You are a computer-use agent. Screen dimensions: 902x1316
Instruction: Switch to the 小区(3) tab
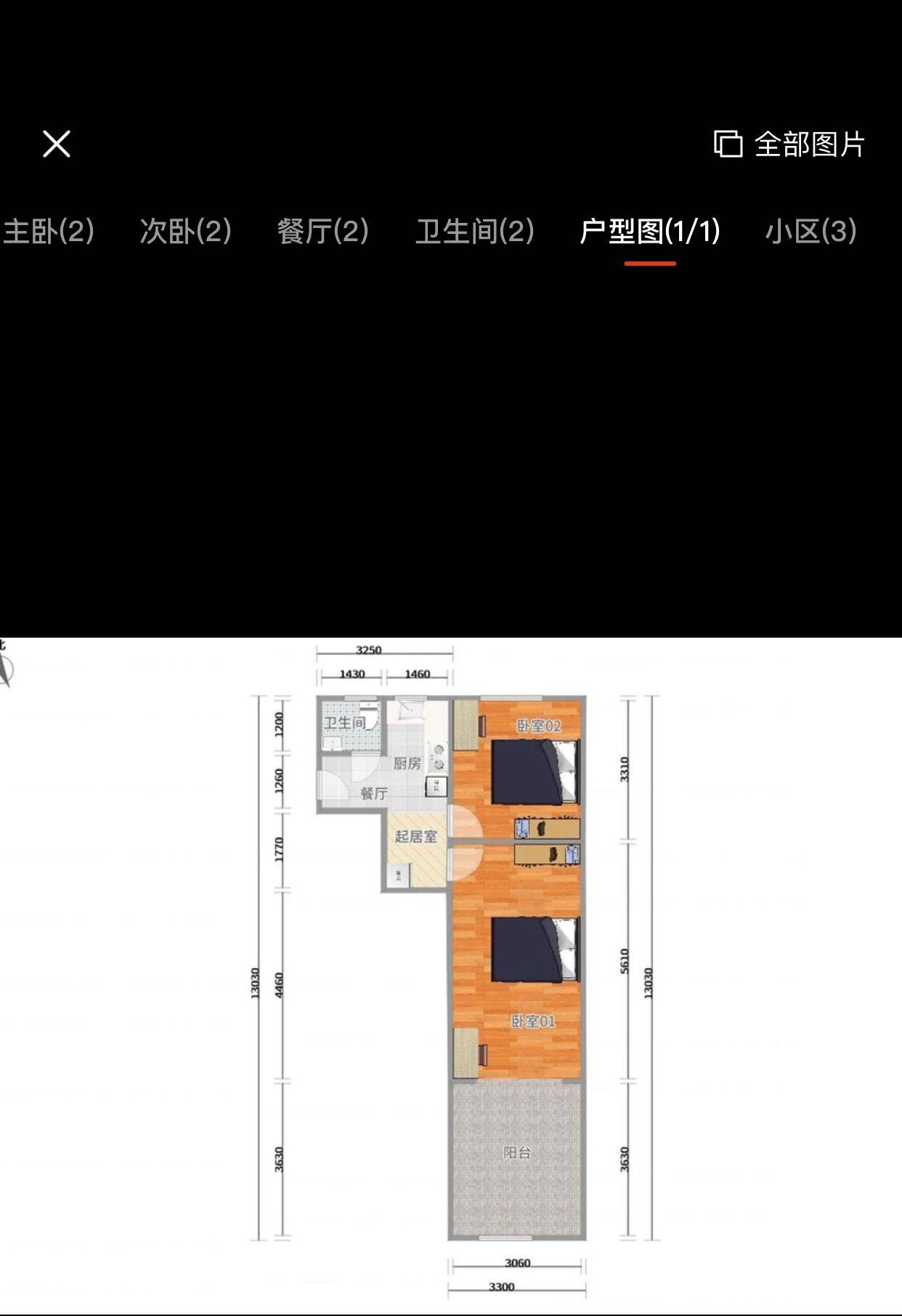point(810,232)
